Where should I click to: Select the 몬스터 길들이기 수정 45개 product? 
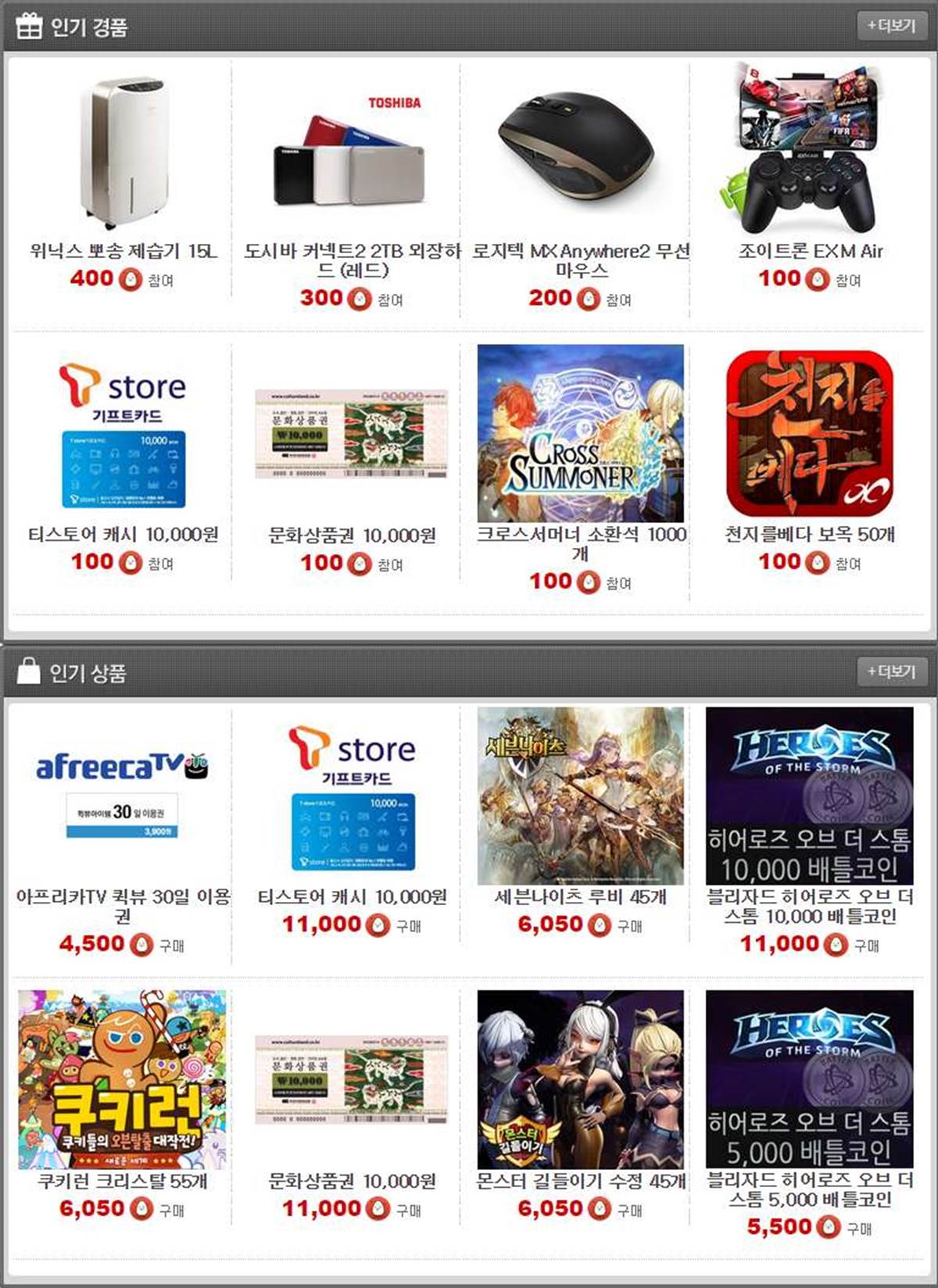click(x=580, y=1079)
